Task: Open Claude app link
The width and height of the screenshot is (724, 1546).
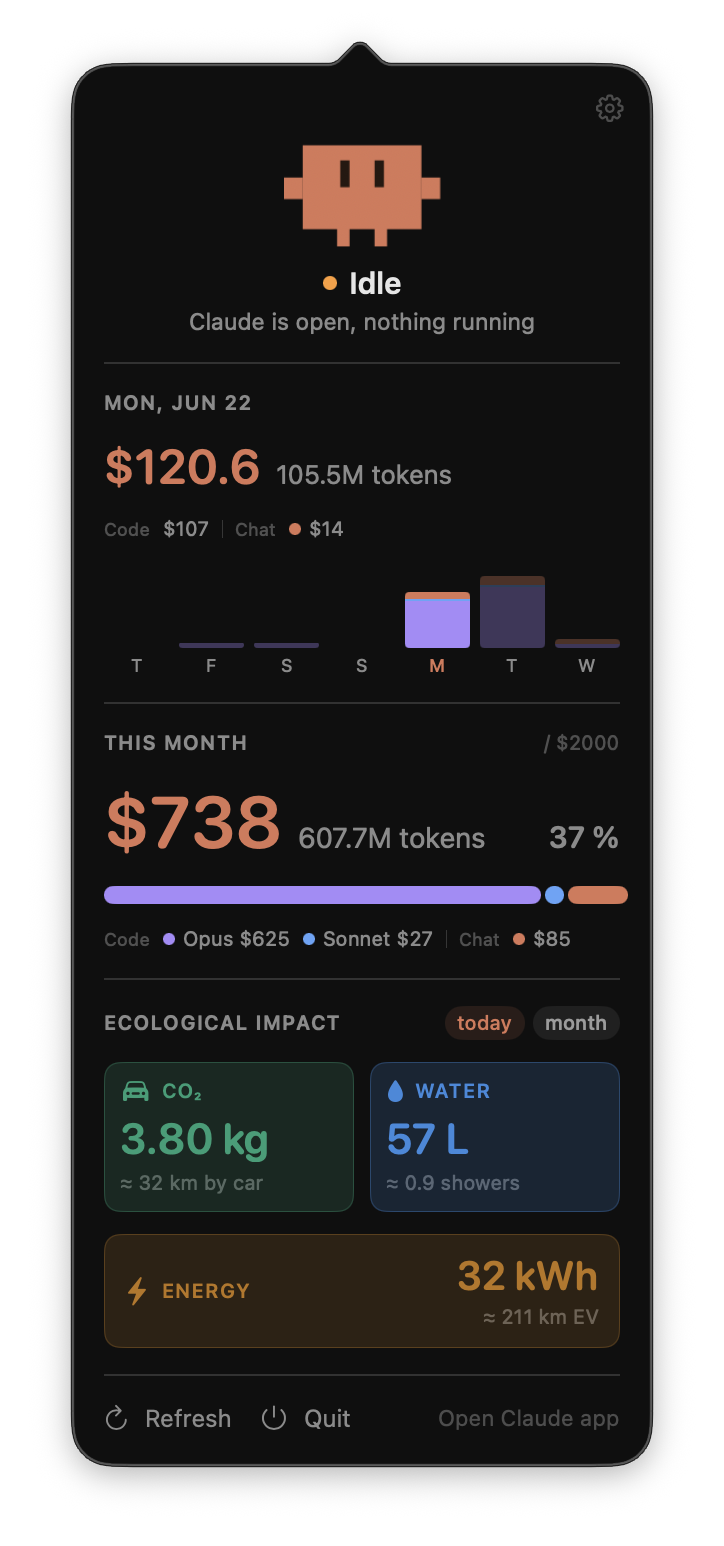Action: tap(528, 1418)
